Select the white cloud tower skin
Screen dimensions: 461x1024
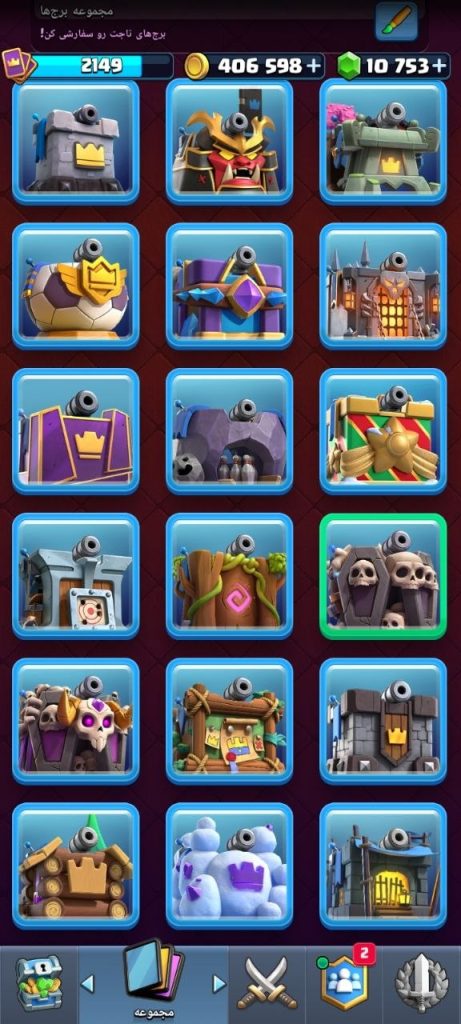point(229,867)
